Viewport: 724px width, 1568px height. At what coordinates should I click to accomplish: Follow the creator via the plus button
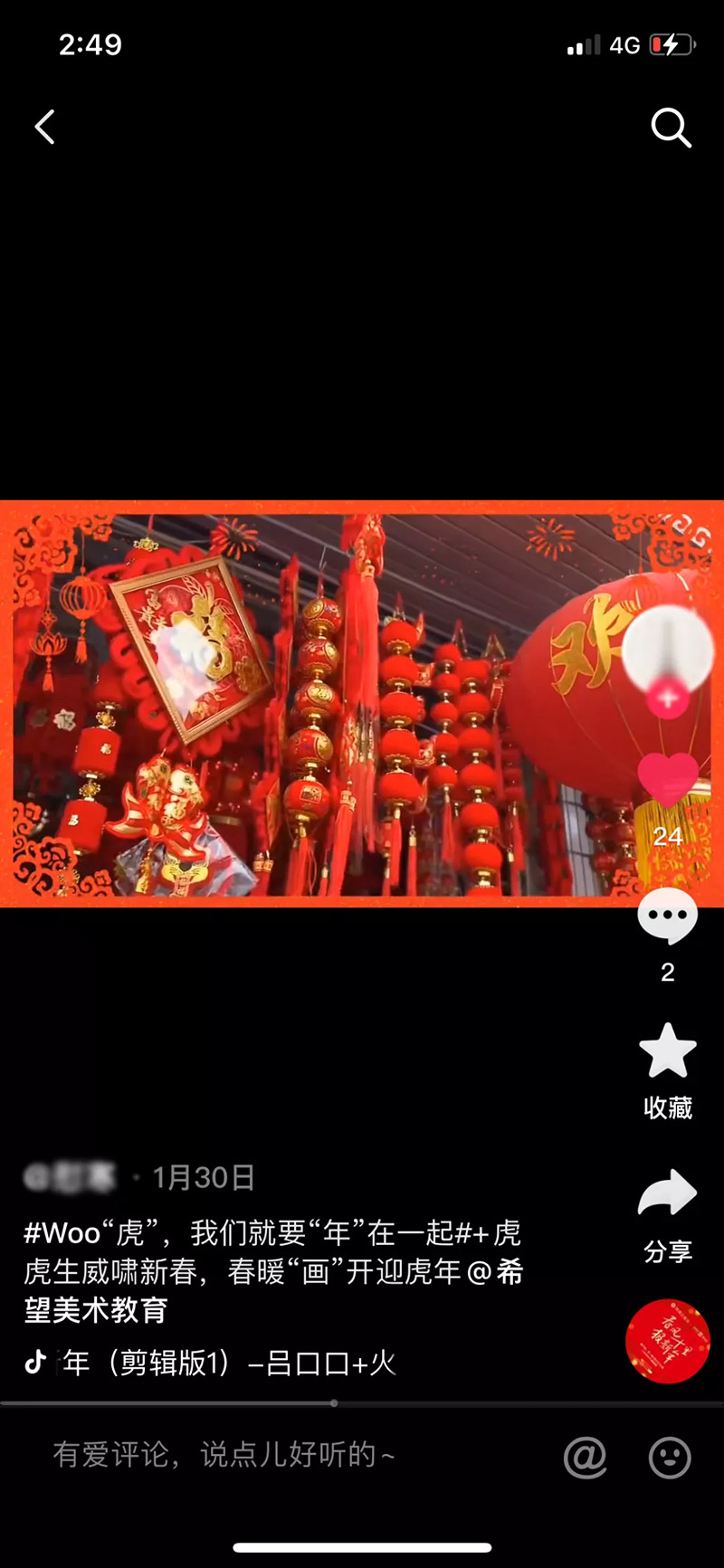tap(668, 698)
